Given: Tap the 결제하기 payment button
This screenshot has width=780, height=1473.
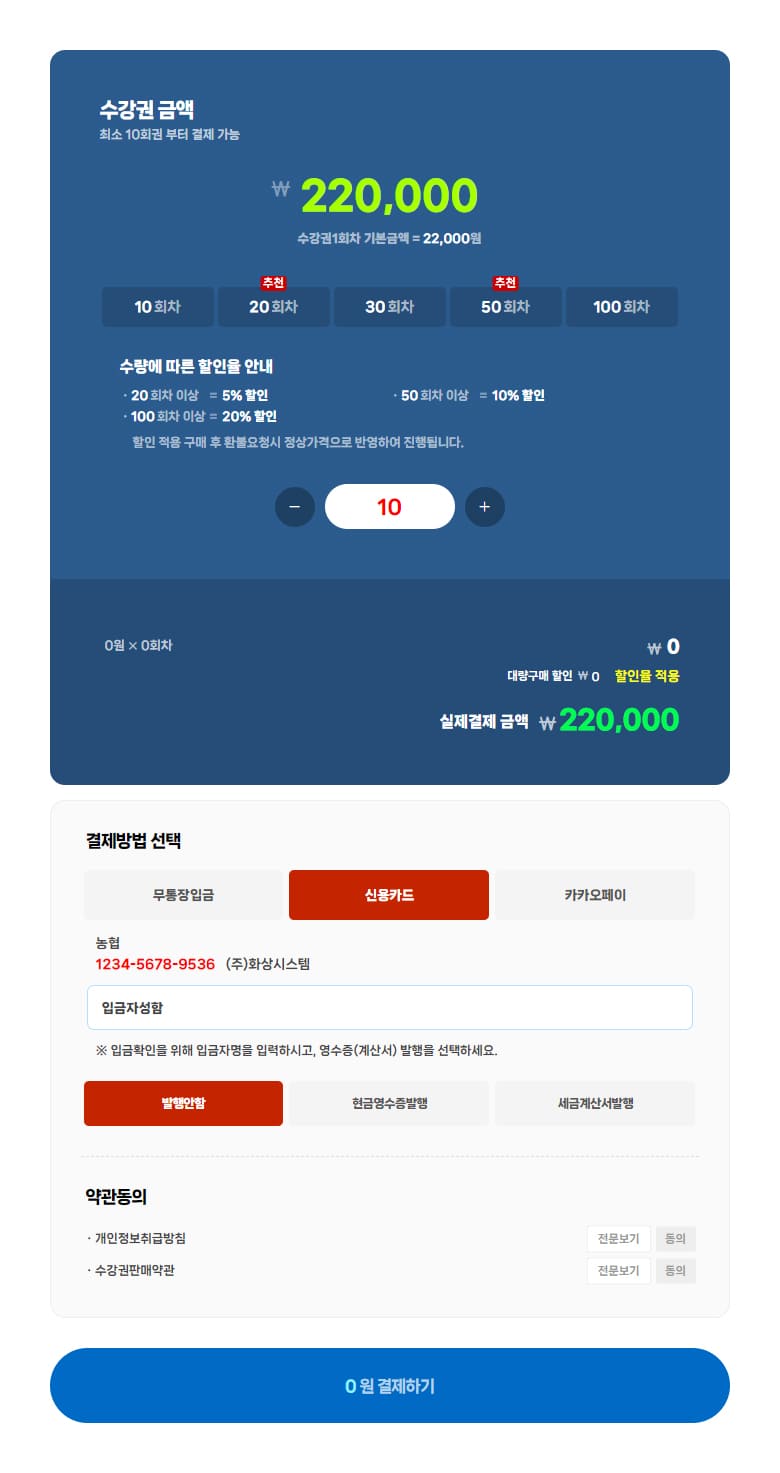Looking at the screenshot, I should [390, 1385].
